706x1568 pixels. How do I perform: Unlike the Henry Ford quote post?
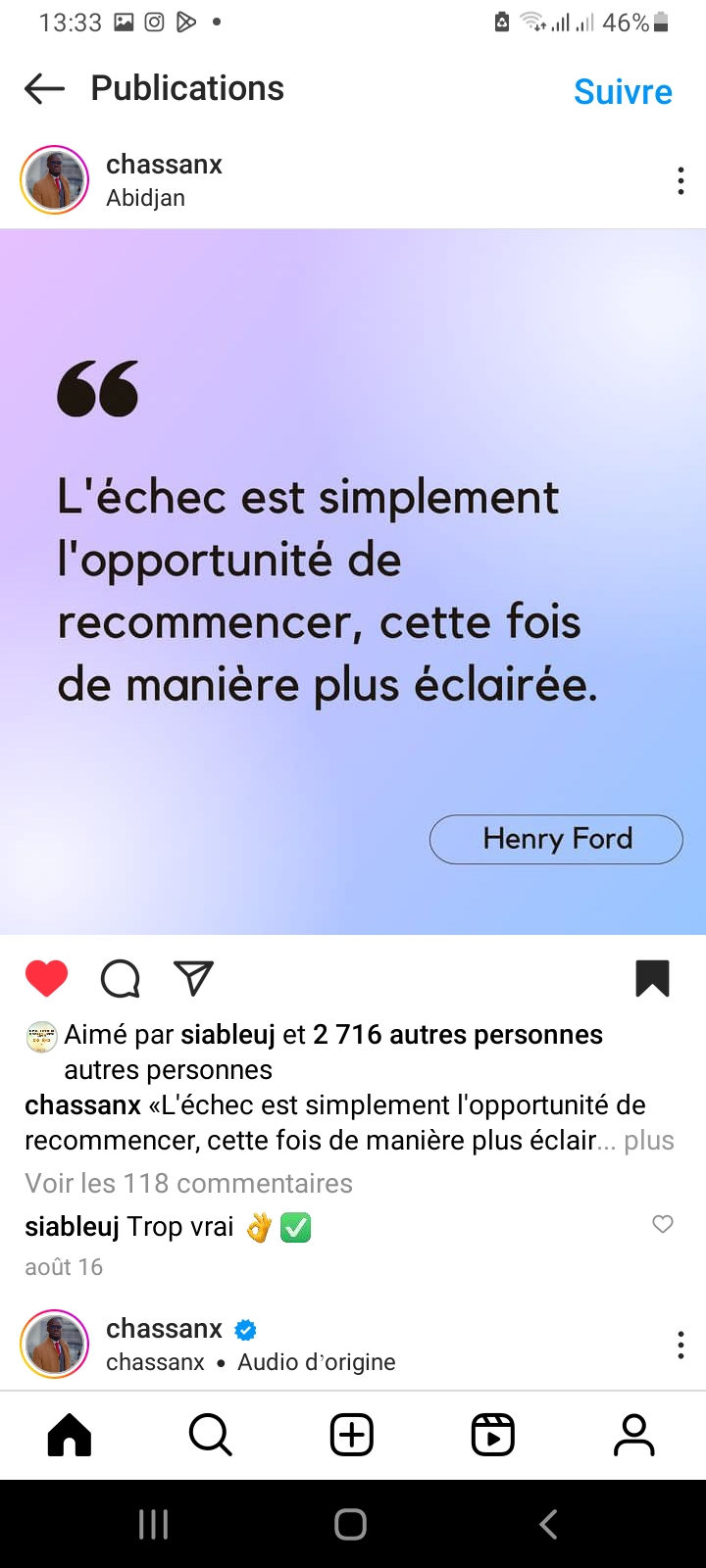pyautogui.click(x=46, y=978)
